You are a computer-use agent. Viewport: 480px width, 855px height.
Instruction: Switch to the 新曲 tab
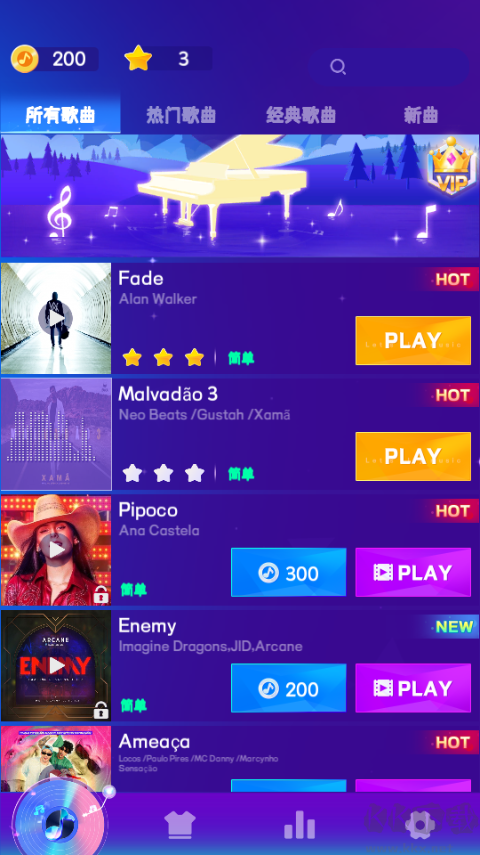[x=421, y=115]
